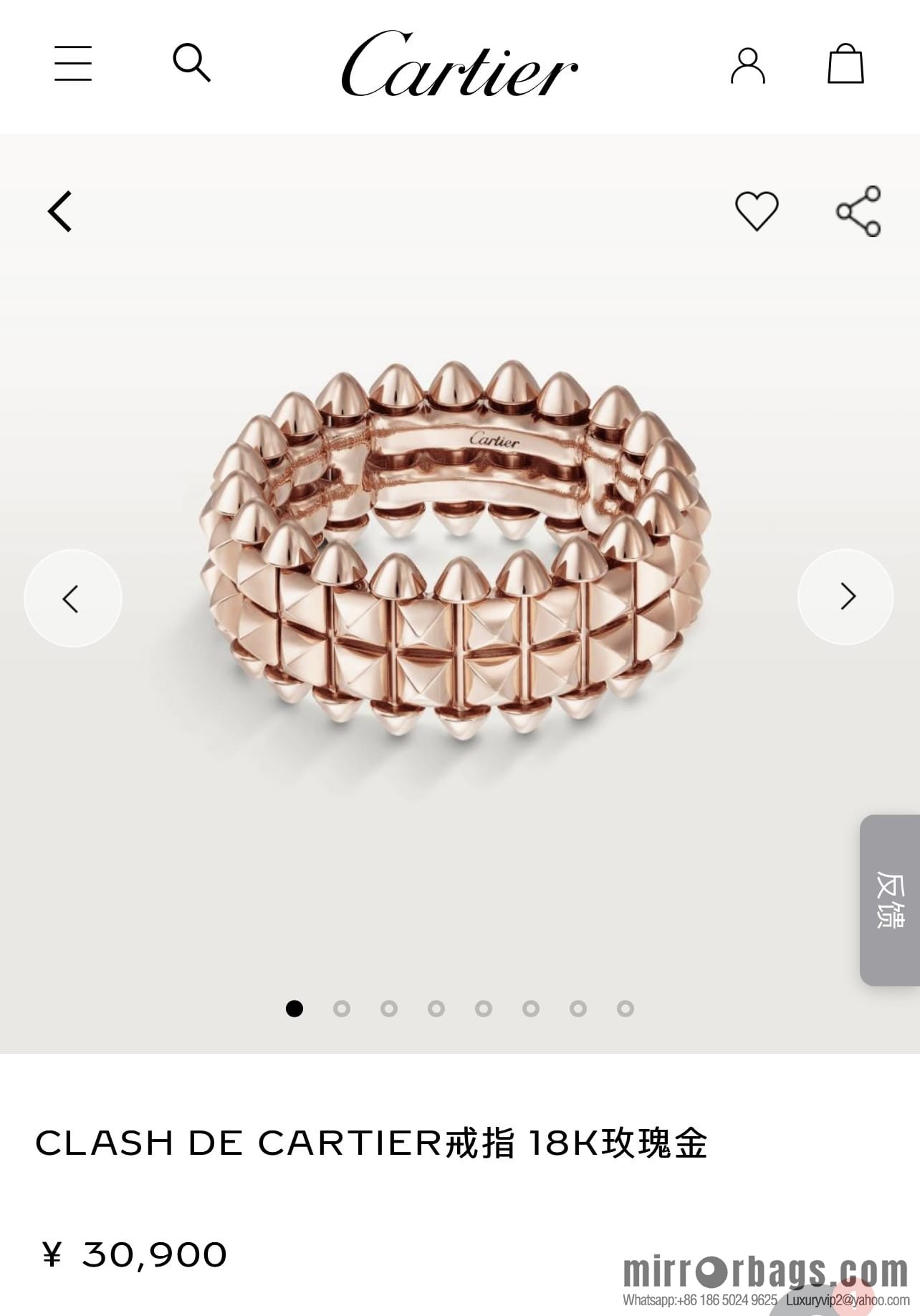Open the share options icon
Viewport: 920px width, 1316px height.
[860, 211]
